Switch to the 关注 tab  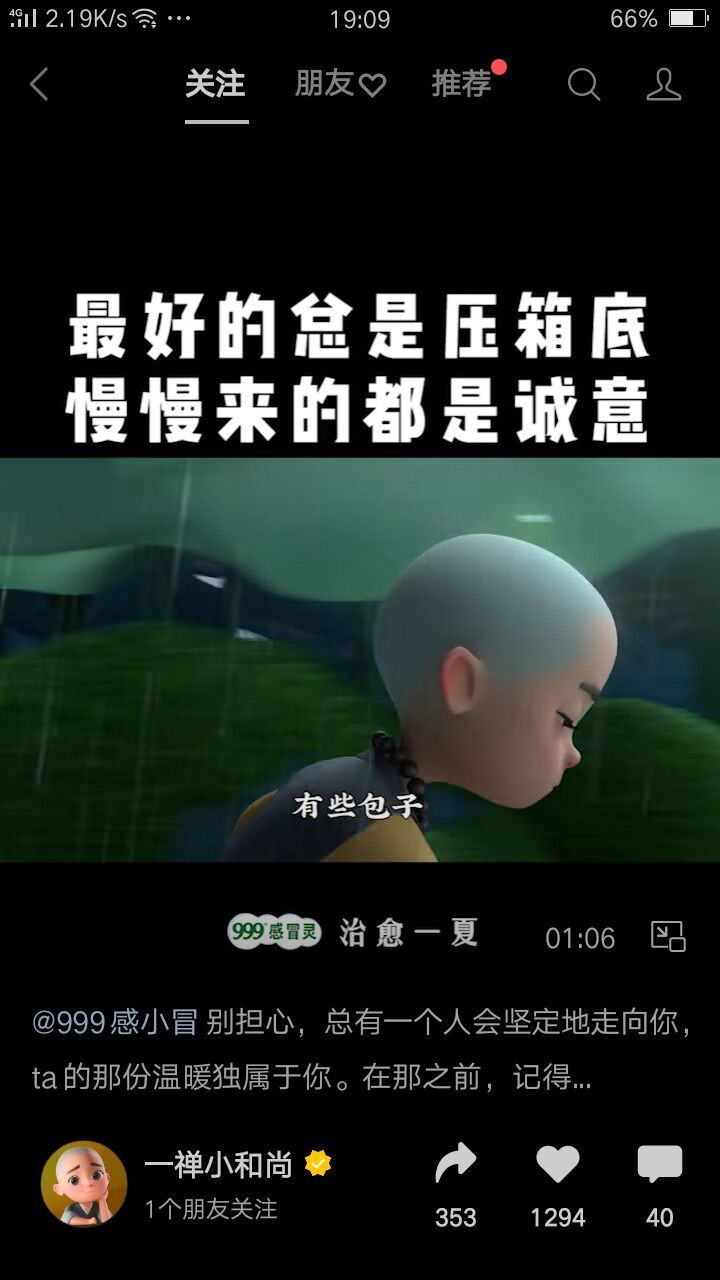tap(215, 85)
